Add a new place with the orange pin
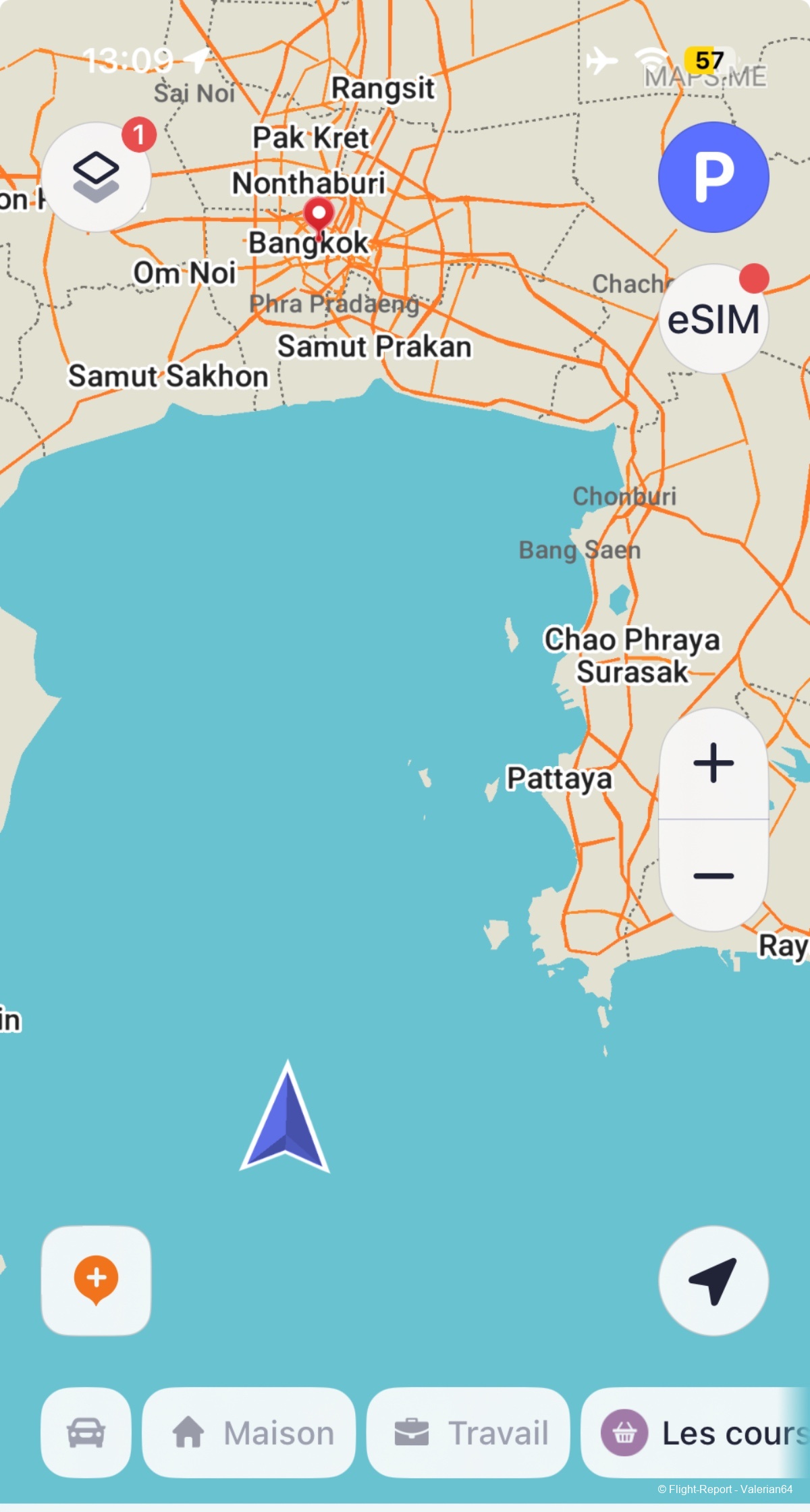 96,1280
